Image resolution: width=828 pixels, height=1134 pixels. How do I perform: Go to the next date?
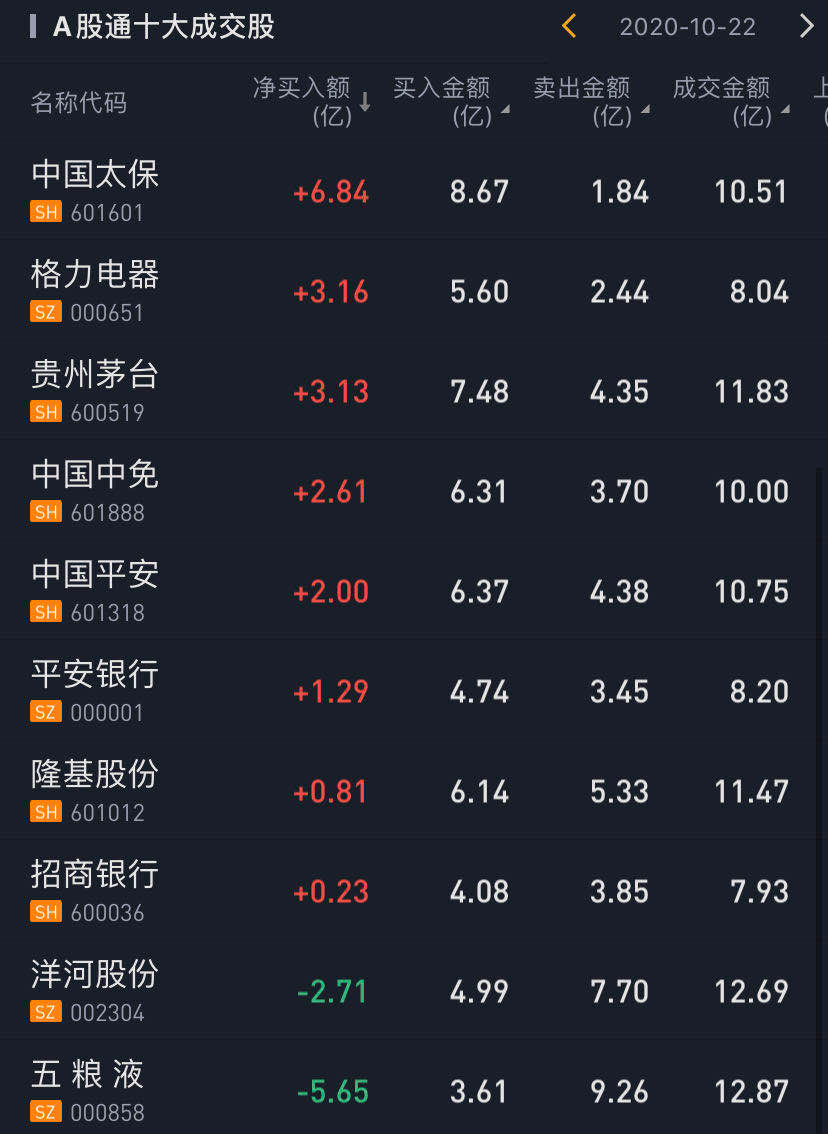tap(806, 26)
